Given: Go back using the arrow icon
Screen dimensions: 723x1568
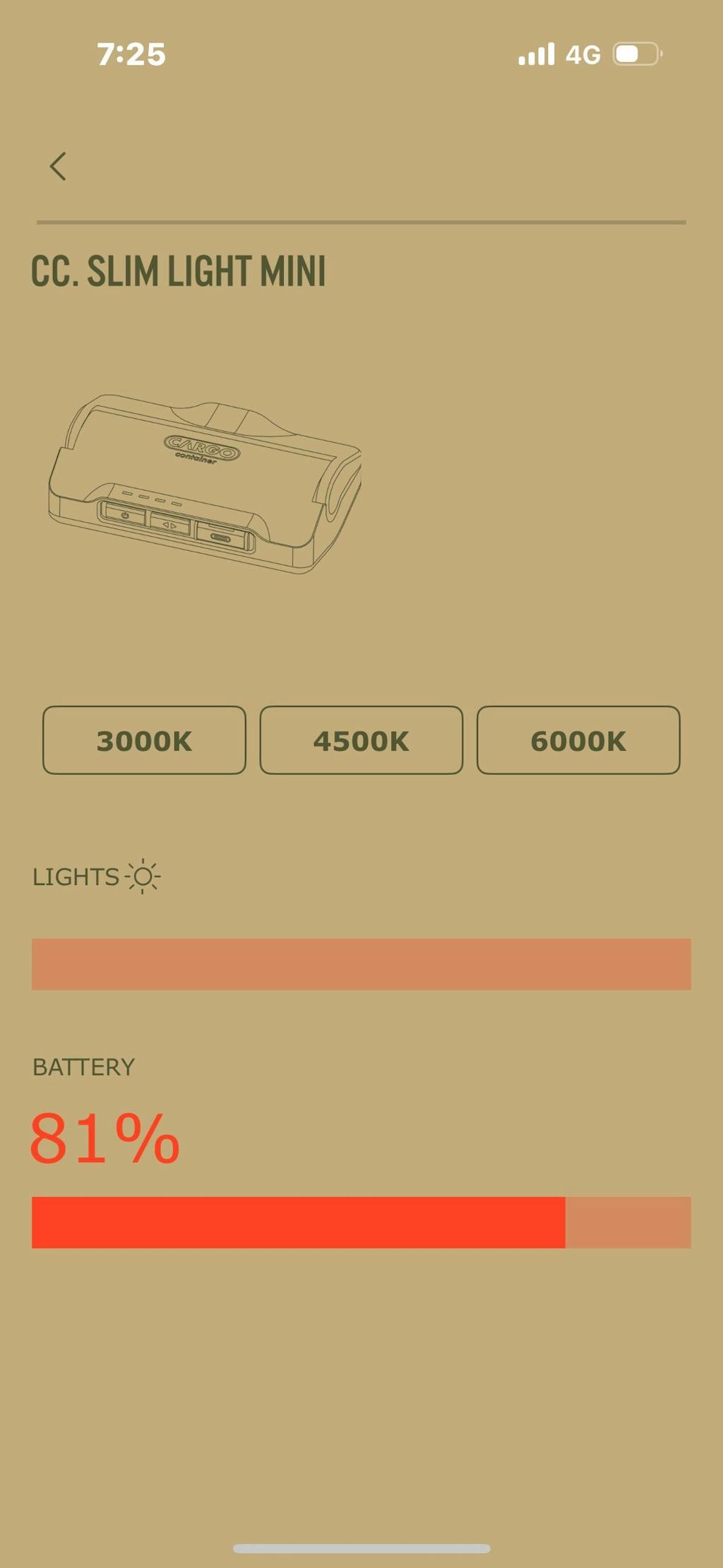Looking at the screenshot, I should [58, 167].
